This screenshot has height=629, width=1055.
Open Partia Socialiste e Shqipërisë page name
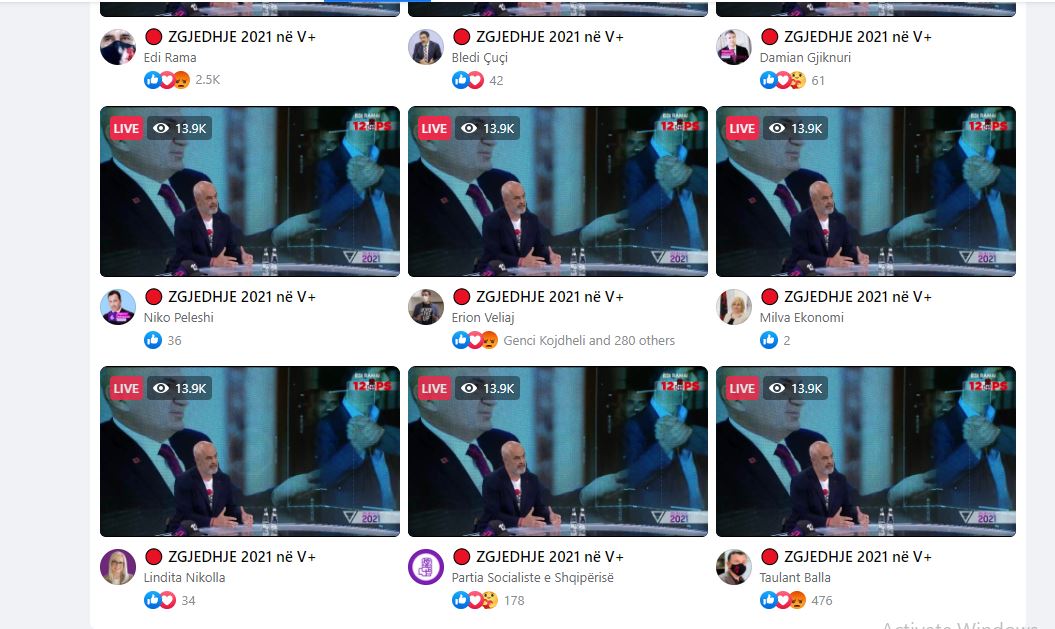click(x=532, y=578)
